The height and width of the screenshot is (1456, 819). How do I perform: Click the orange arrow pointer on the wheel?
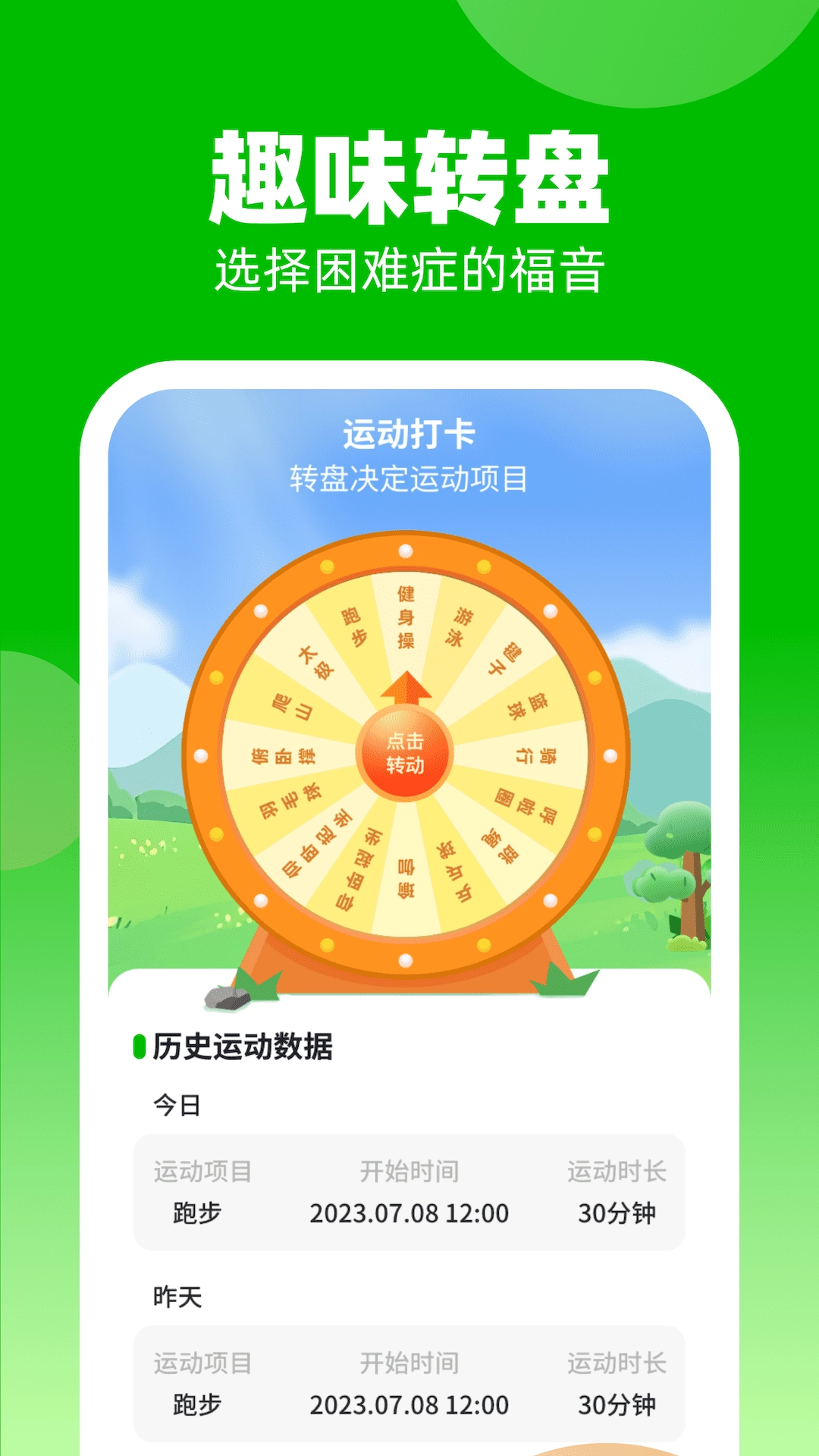[x=405, y=688]
